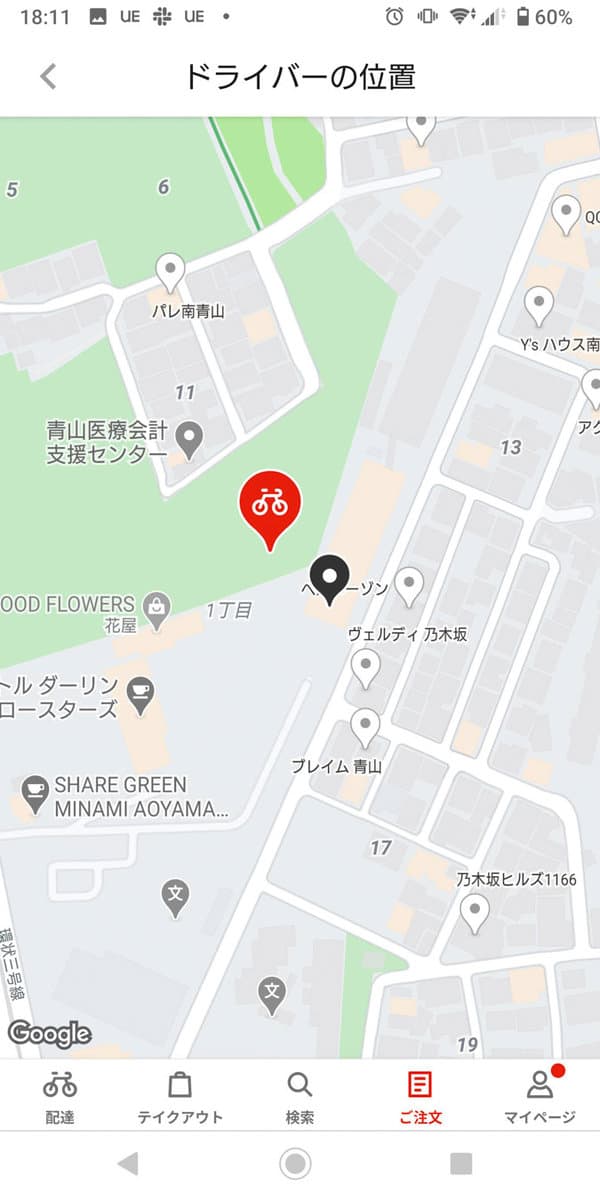Tap the system back button

pos(127,1163)
